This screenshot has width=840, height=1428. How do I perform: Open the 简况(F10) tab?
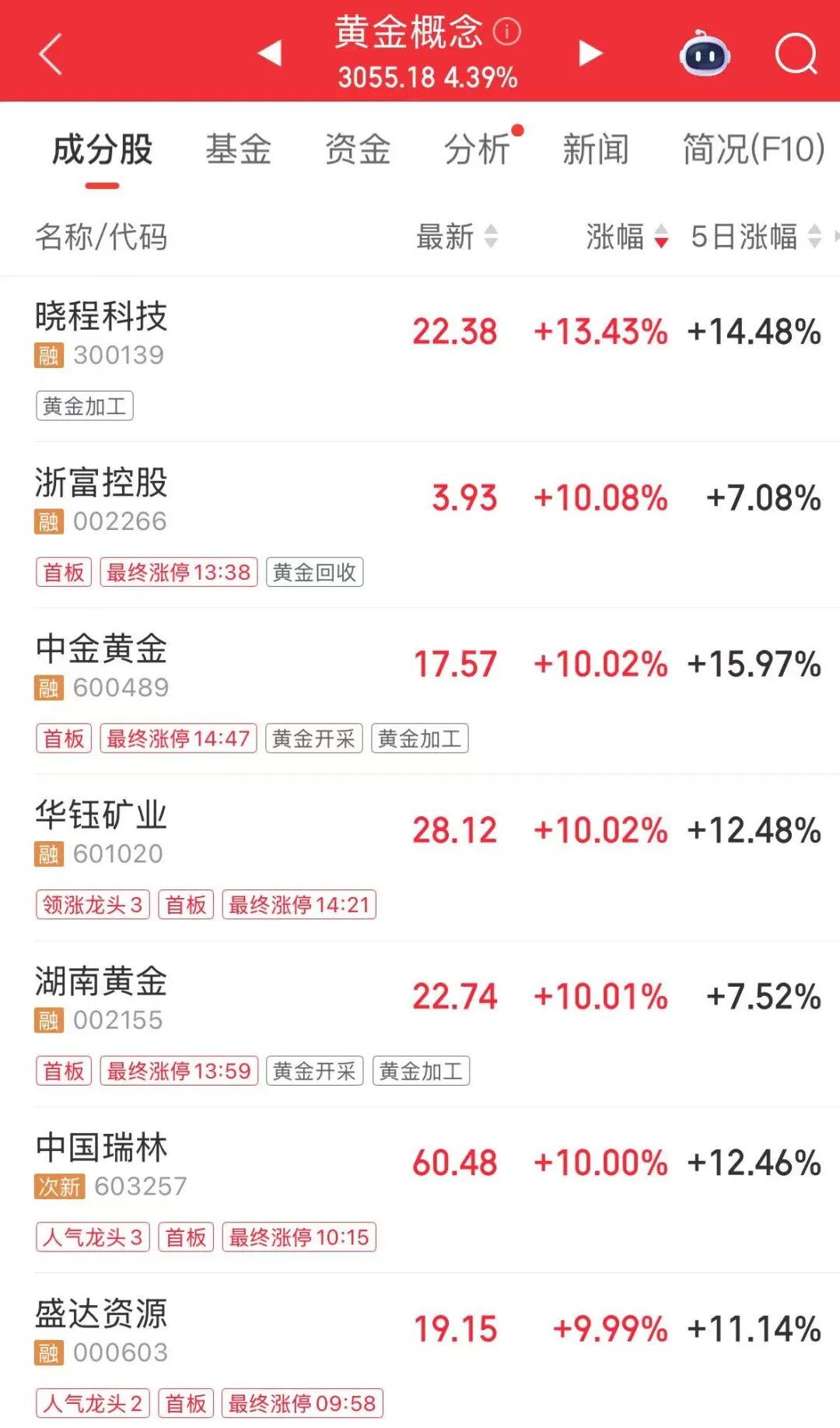pos(754,149)
